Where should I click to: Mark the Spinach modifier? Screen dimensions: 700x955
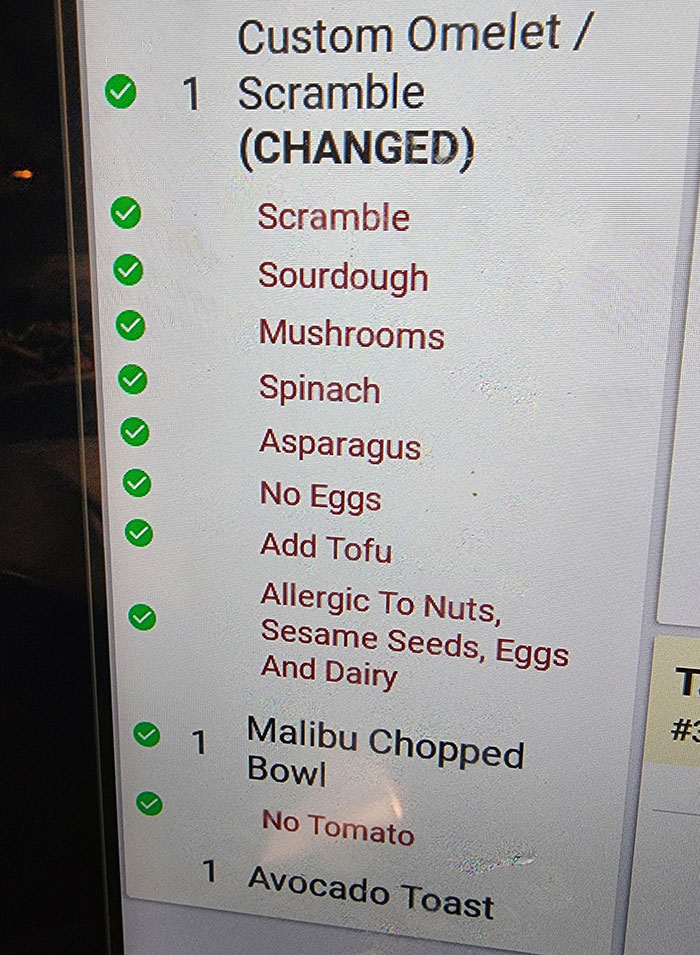tap(132, 379)
